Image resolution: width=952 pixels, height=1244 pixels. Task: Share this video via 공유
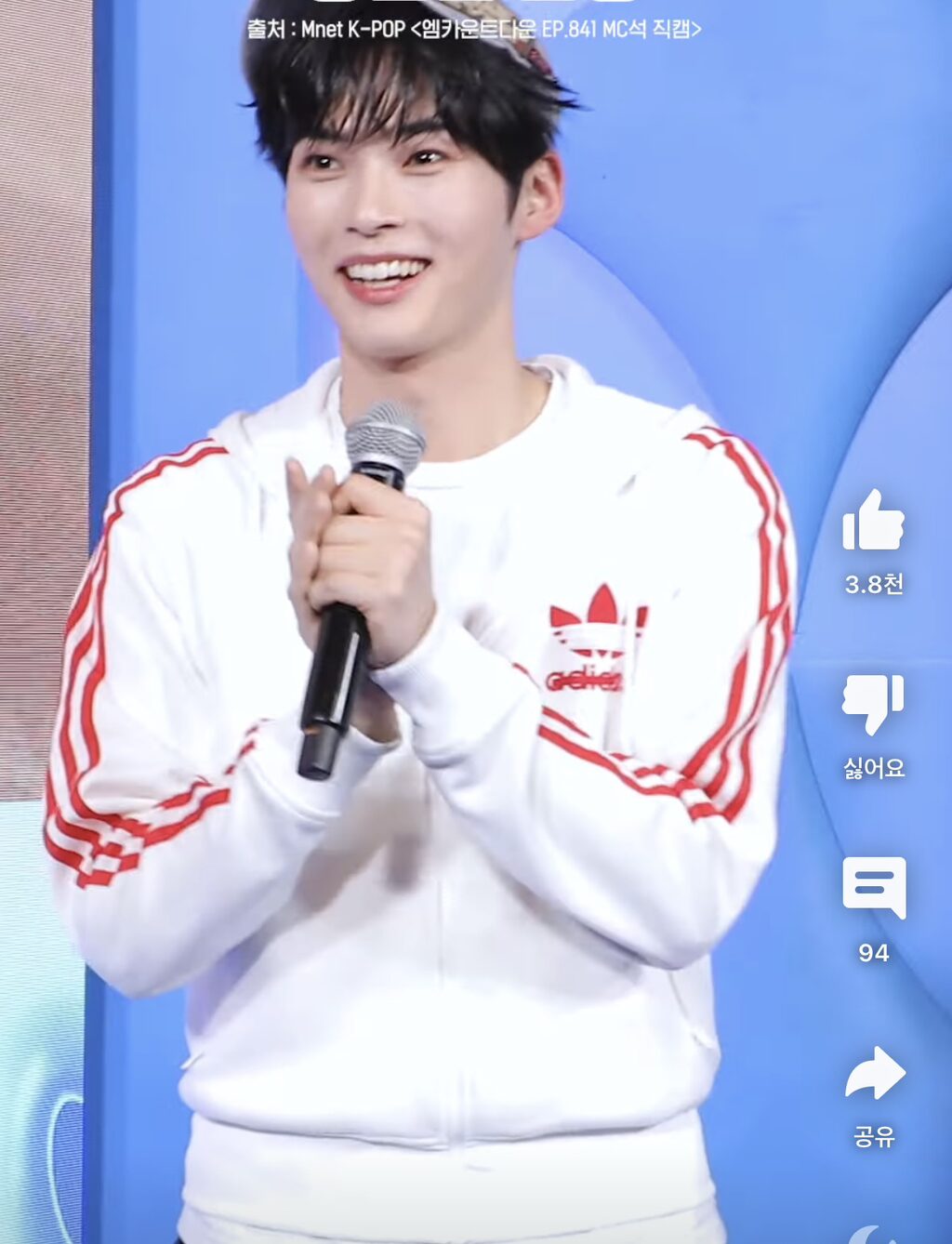[873, 1073]
